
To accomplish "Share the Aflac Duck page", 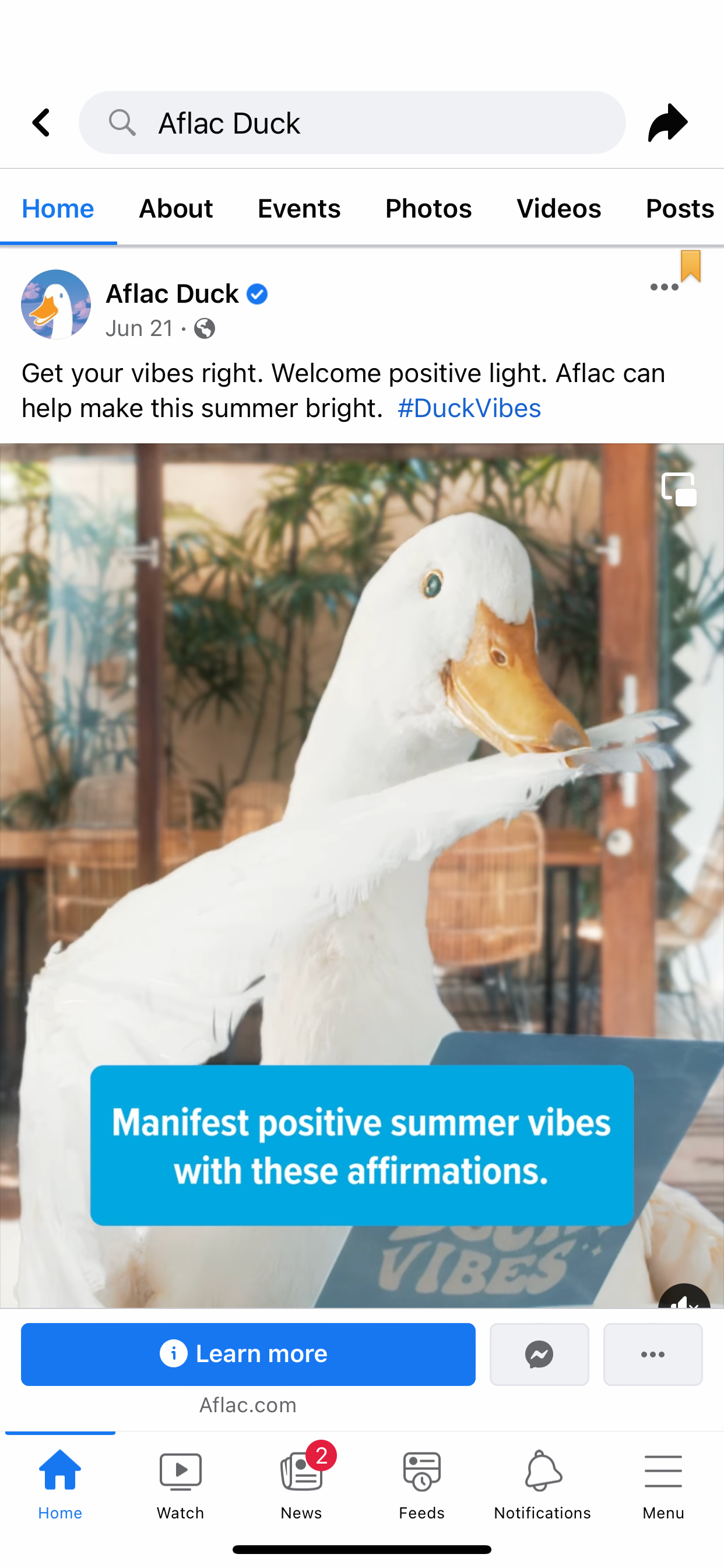I will tap(667, 123).
